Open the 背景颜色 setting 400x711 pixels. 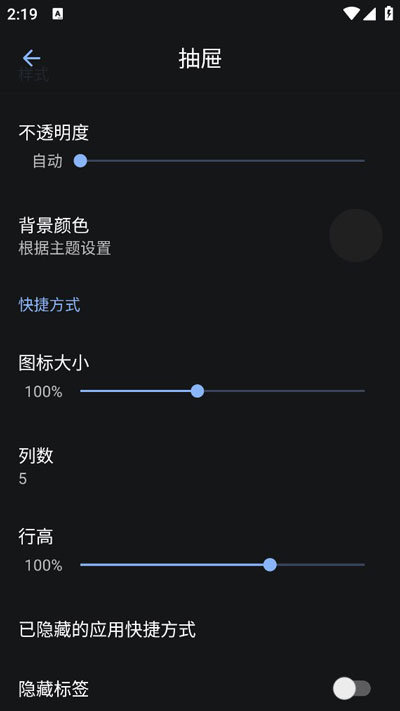click(x=200, y=236)
